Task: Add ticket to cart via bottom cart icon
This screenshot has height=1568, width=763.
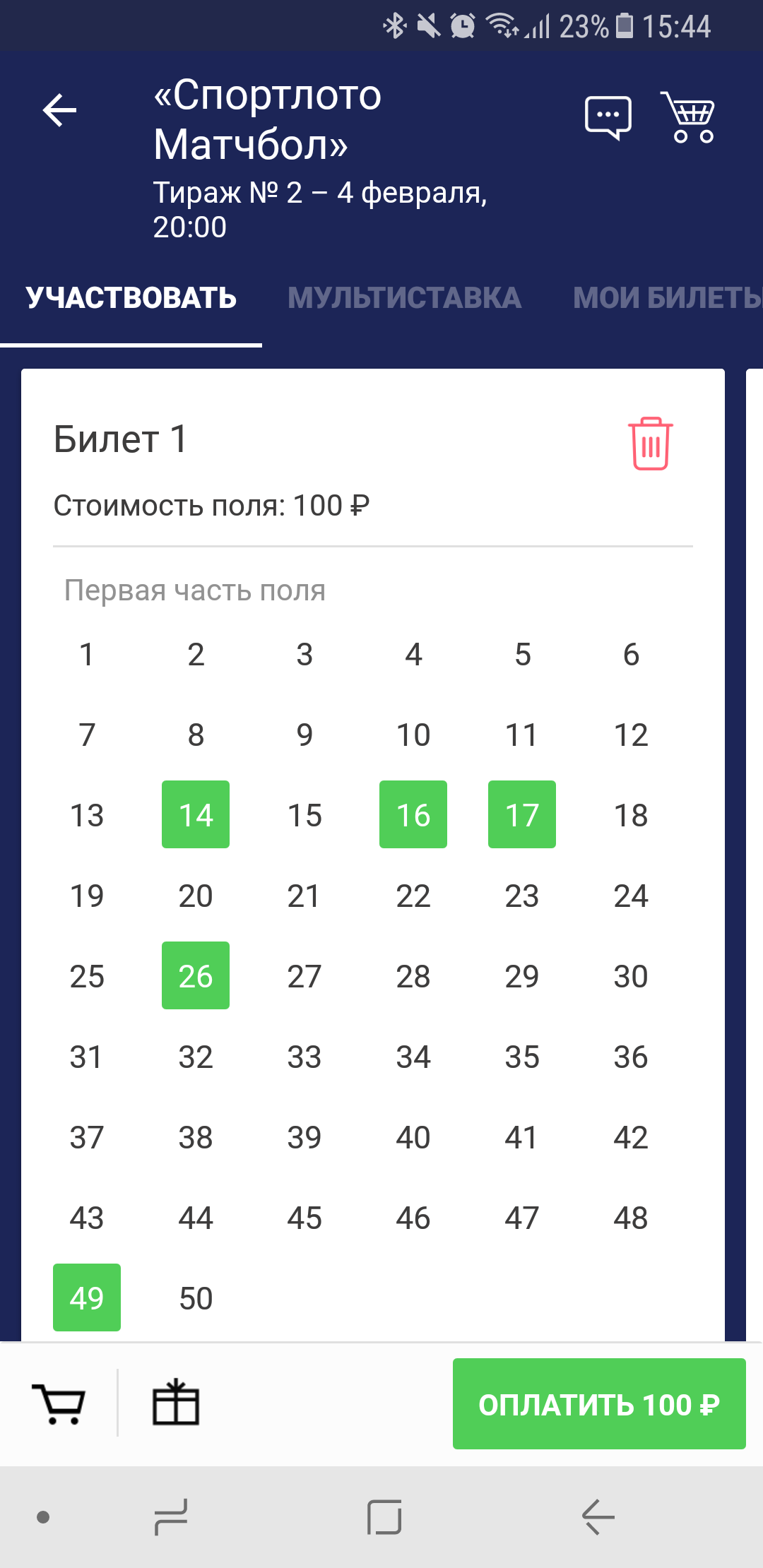Action: point(59,1403)
